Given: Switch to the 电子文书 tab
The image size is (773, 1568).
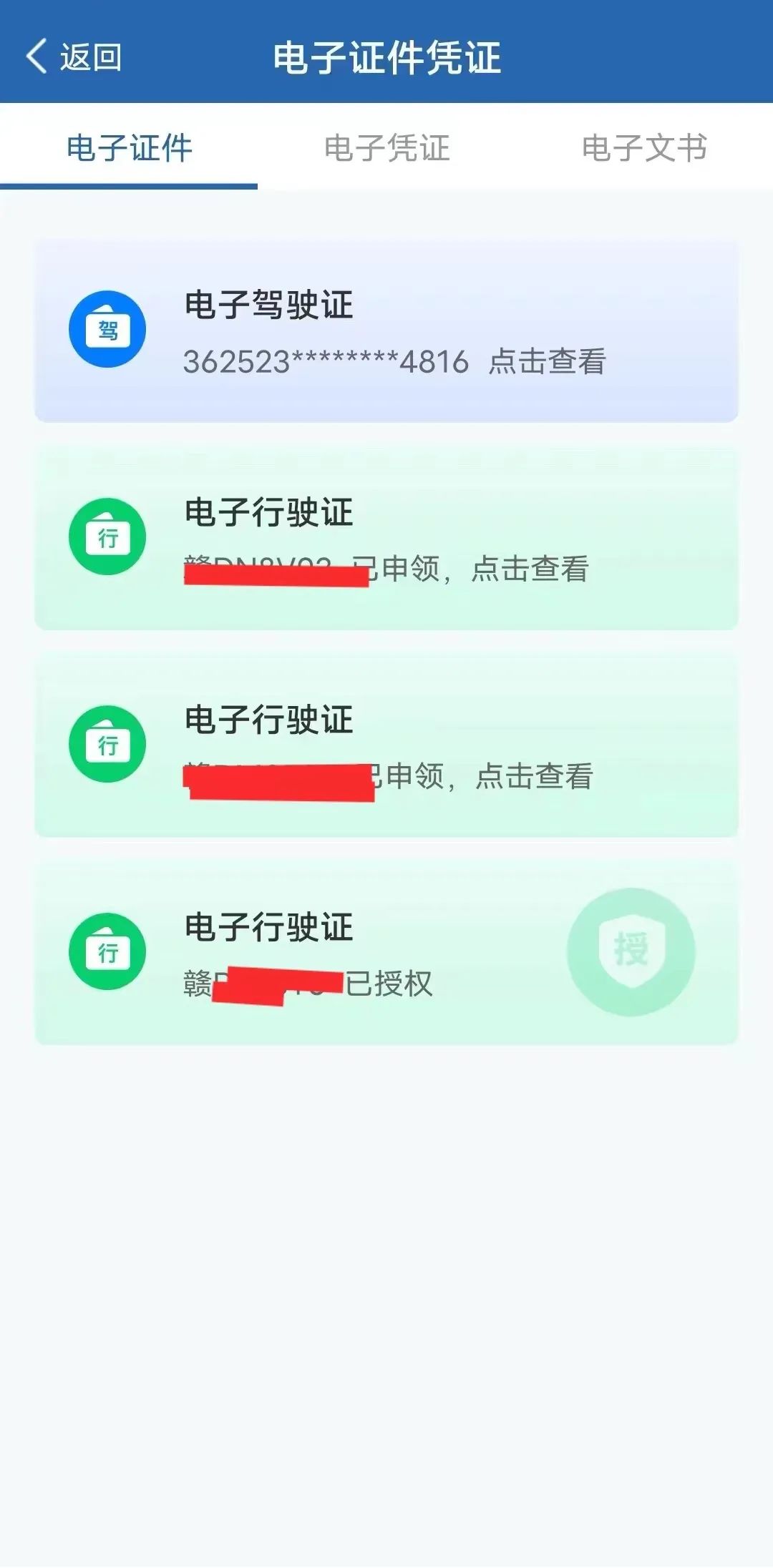Looking at the screenshot, I should (643, 148).
